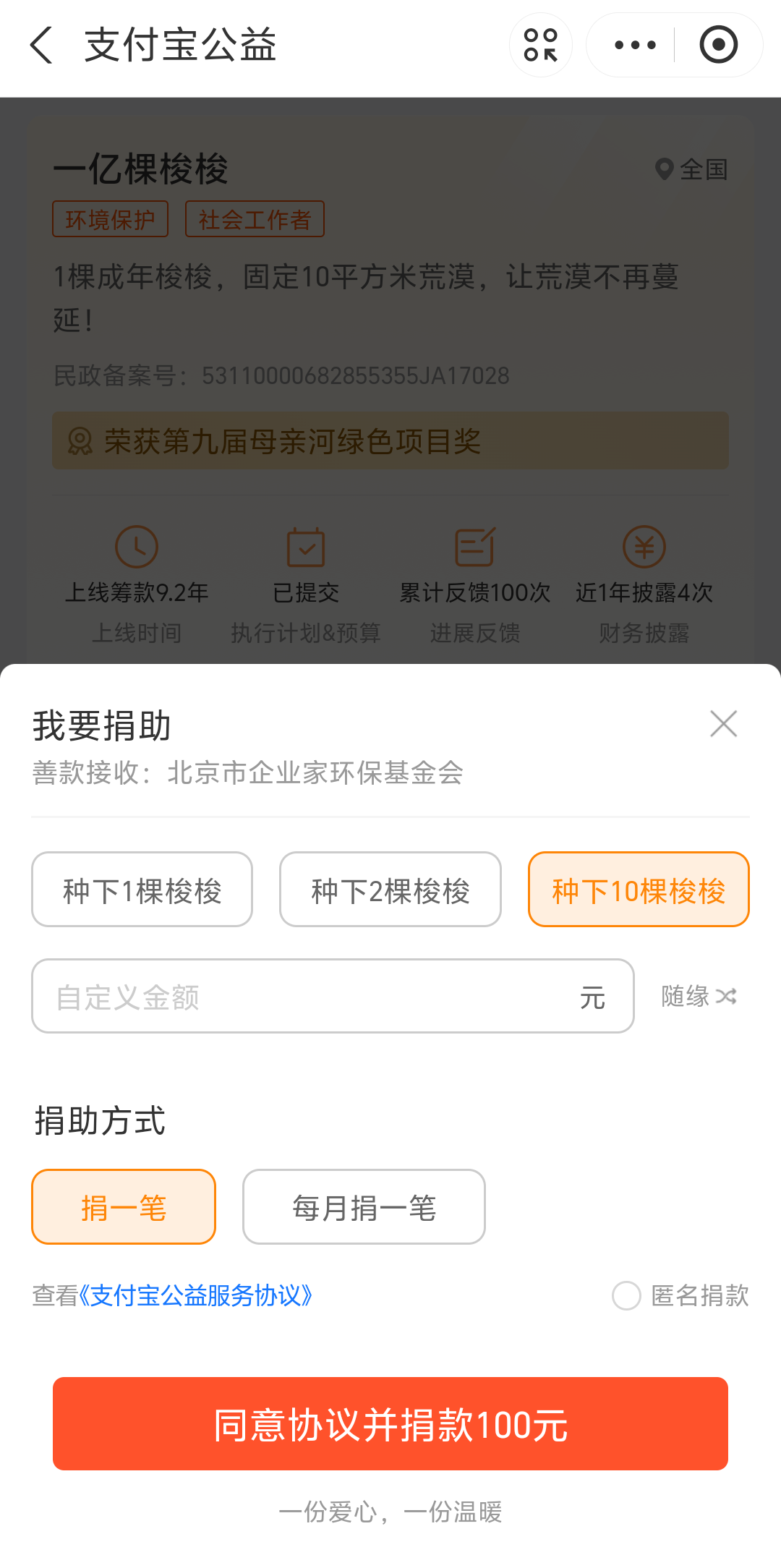This screenshot has width=781, height=1568.
Task: Switch to 每月捐一笔 monthly donation
Action: (364, 1207)
